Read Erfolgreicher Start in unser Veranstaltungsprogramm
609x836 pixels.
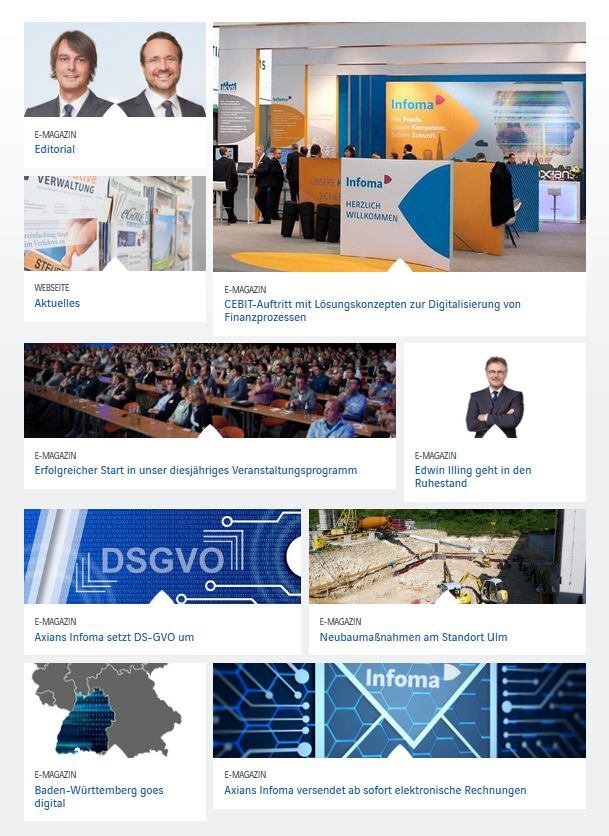click(195, 470)
